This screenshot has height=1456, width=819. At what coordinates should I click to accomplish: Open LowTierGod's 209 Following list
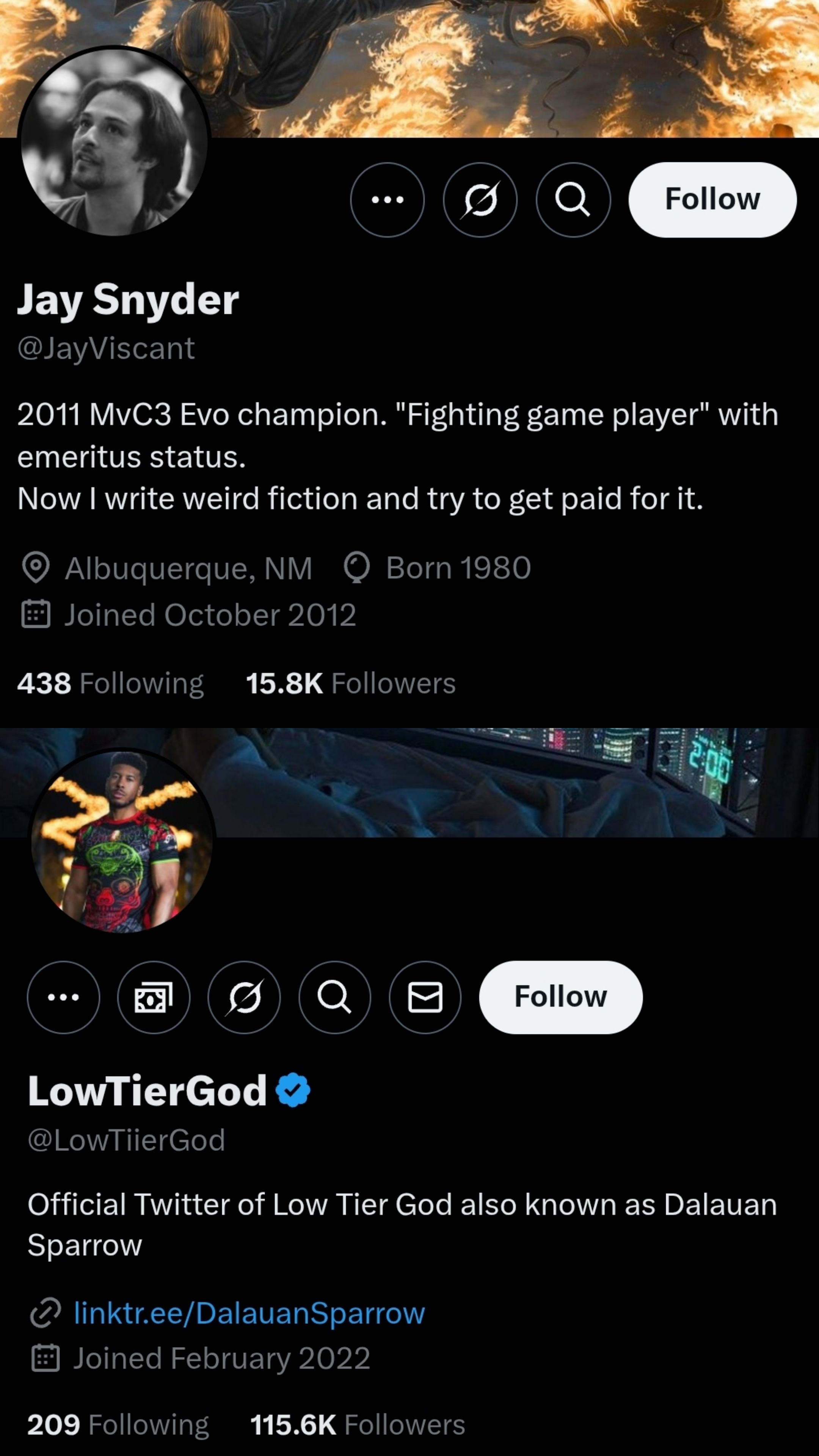click(118, 1425)
